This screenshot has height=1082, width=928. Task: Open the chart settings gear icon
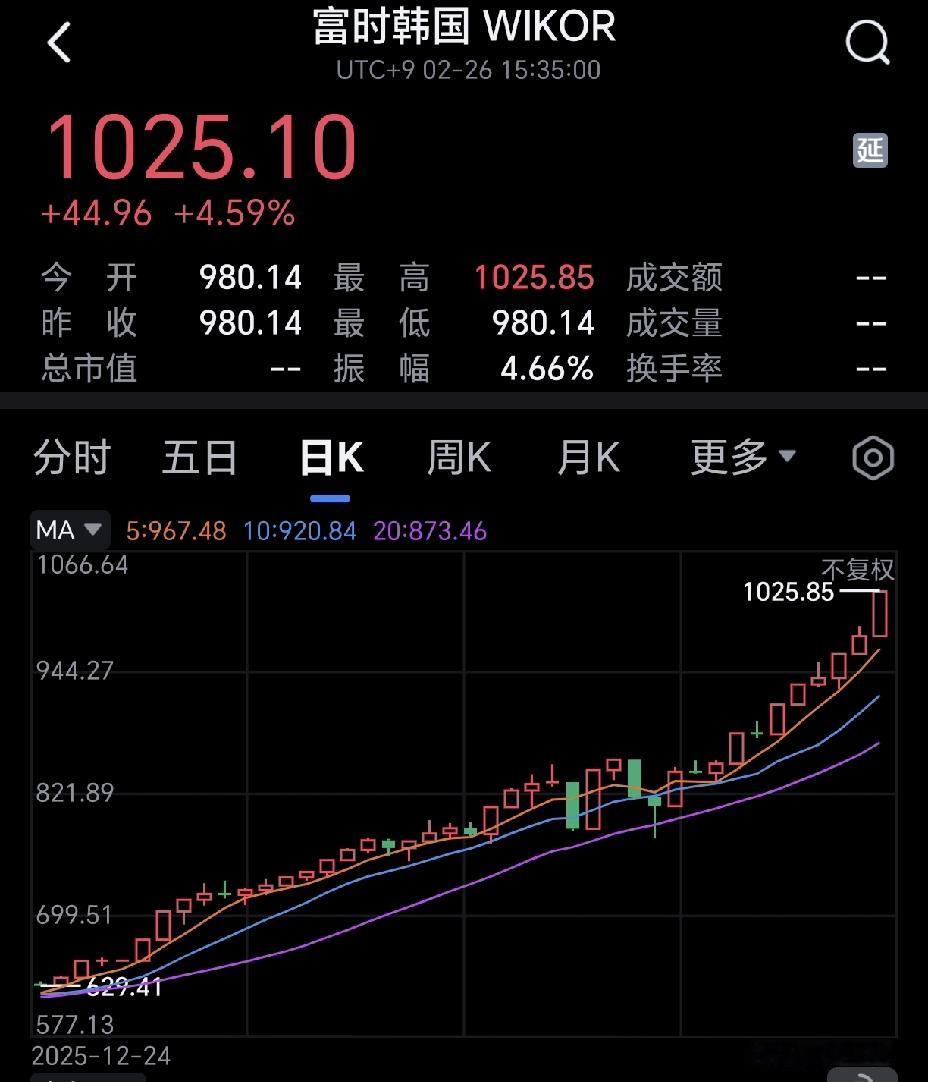[872, 457]
